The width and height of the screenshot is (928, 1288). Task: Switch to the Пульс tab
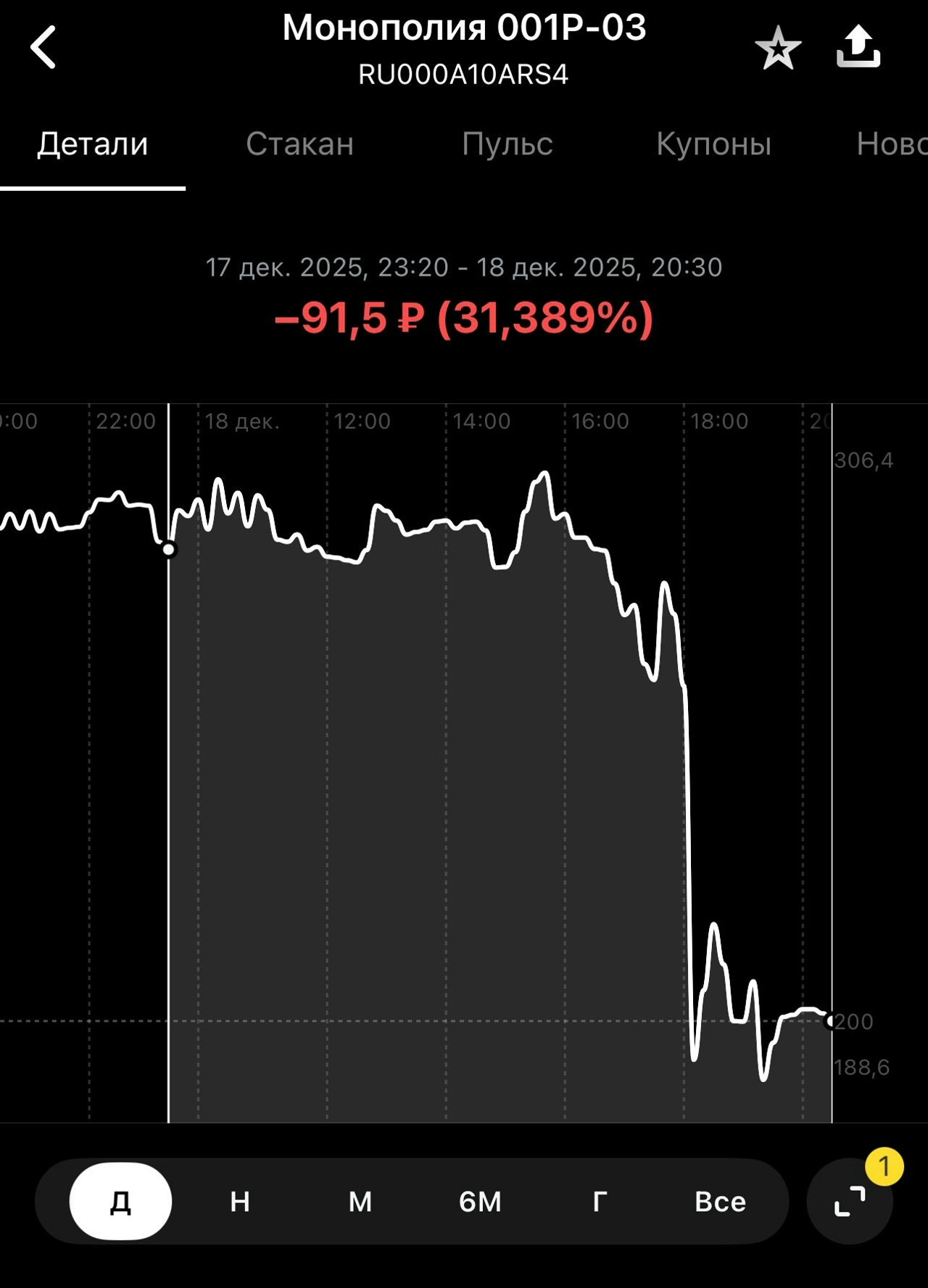coord(507,144)
